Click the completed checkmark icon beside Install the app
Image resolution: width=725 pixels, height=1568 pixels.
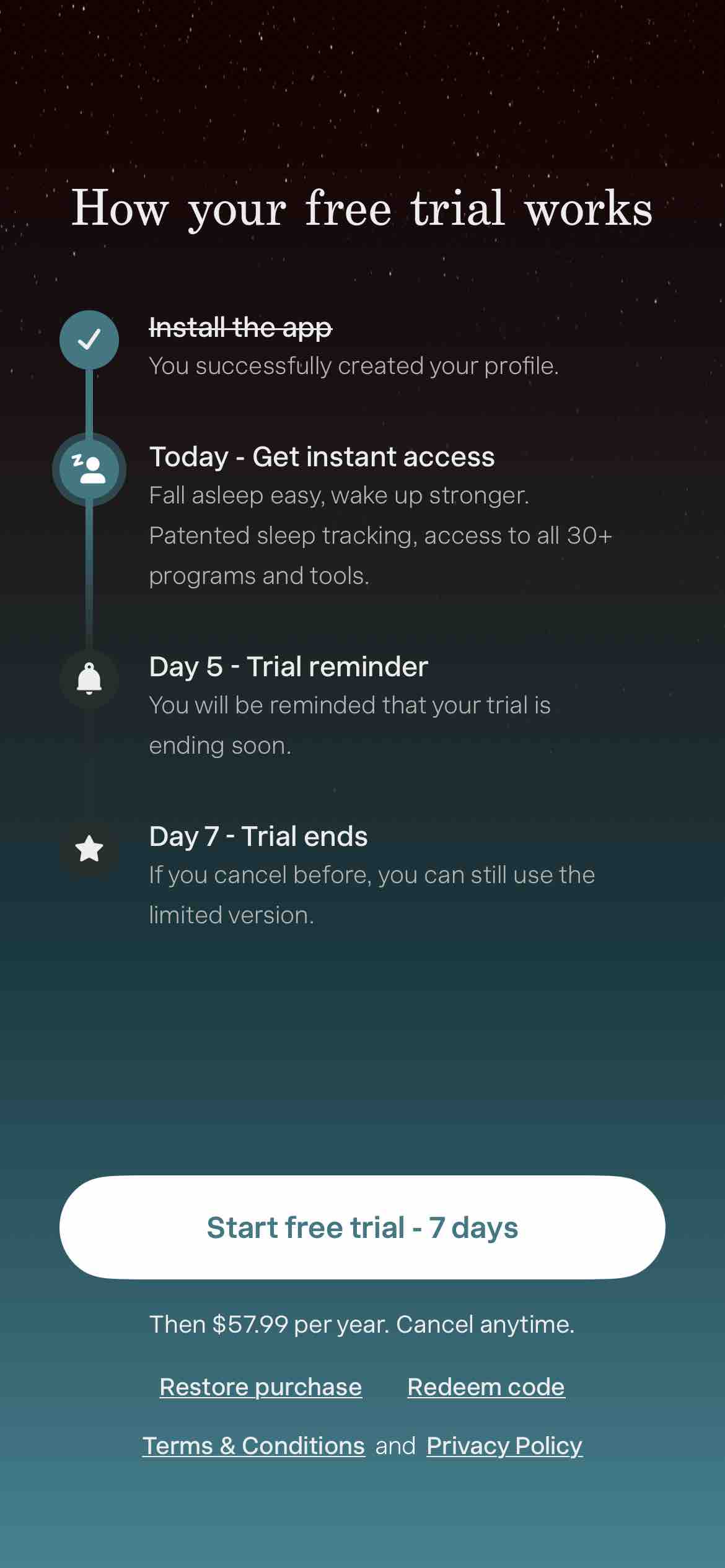click(x=89, y=339)
